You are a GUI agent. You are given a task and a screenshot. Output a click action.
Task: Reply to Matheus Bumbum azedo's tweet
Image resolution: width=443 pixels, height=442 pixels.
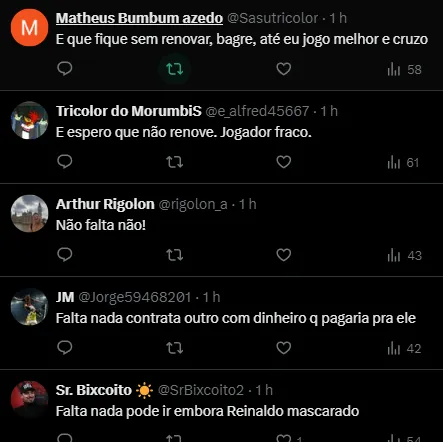coord(65,69)
